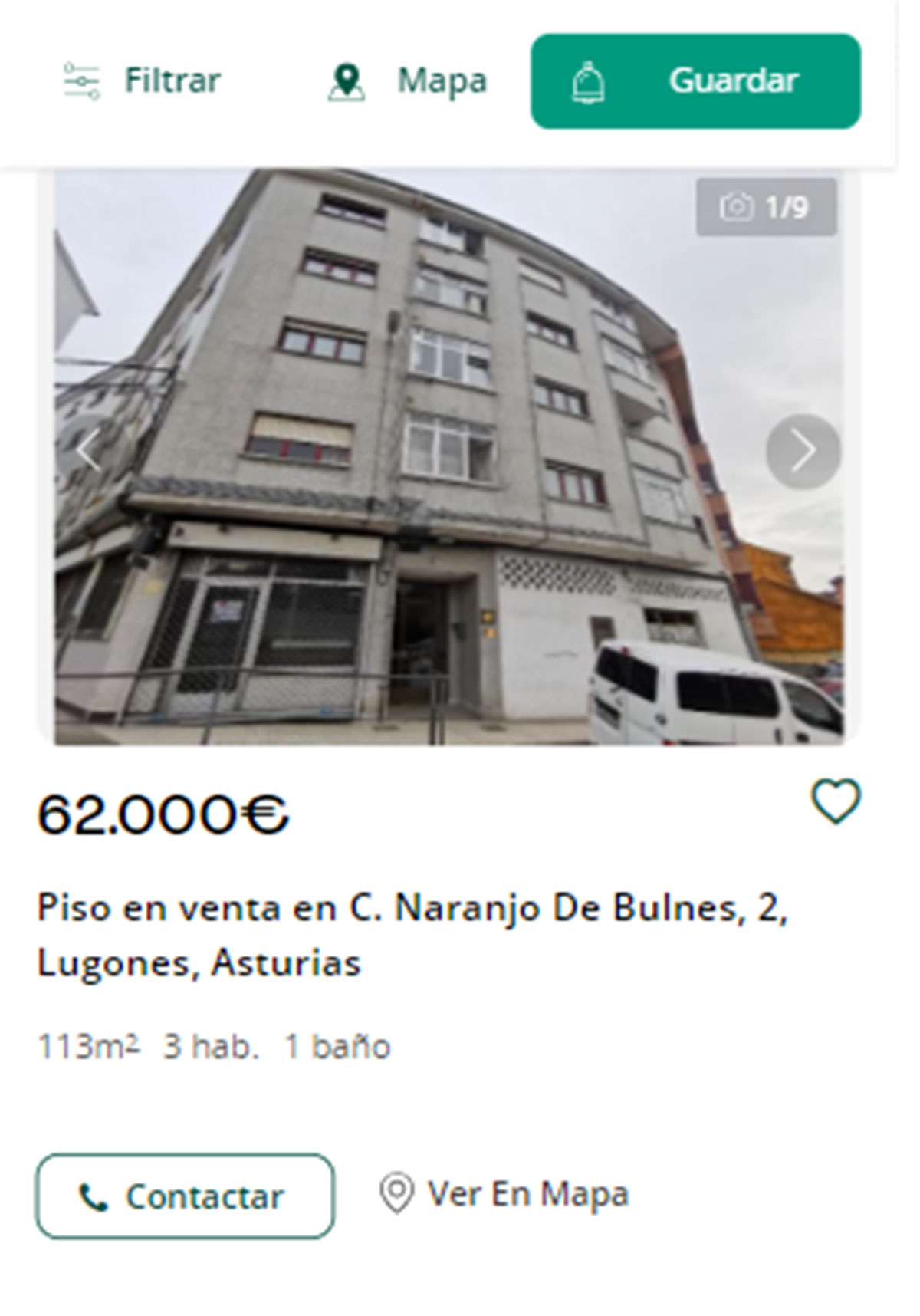
Task: Tap Guardar to save this search
Action: (x=695, y=81)
